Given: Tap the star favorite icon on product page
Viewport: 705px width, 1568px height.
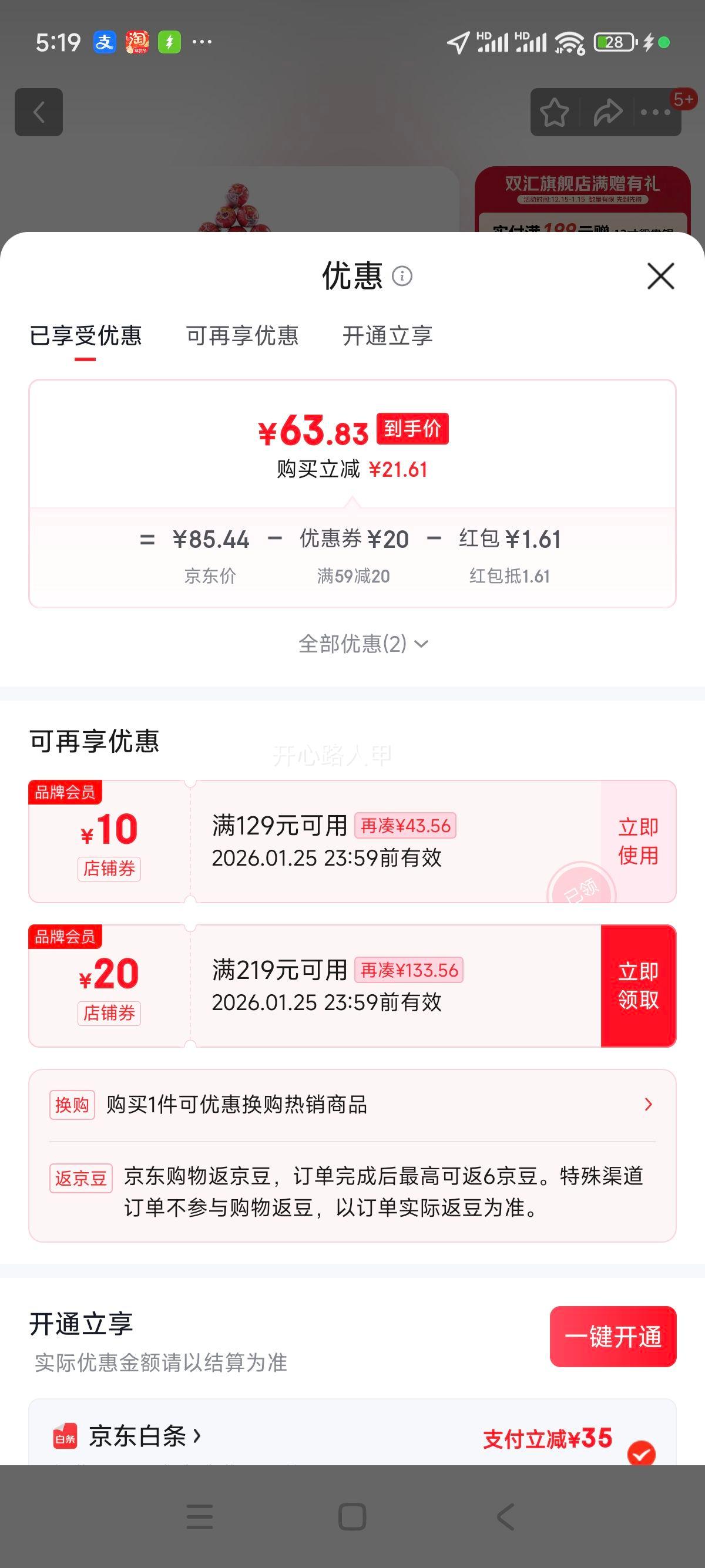Looking at the screenshot, I should (555, 112).
